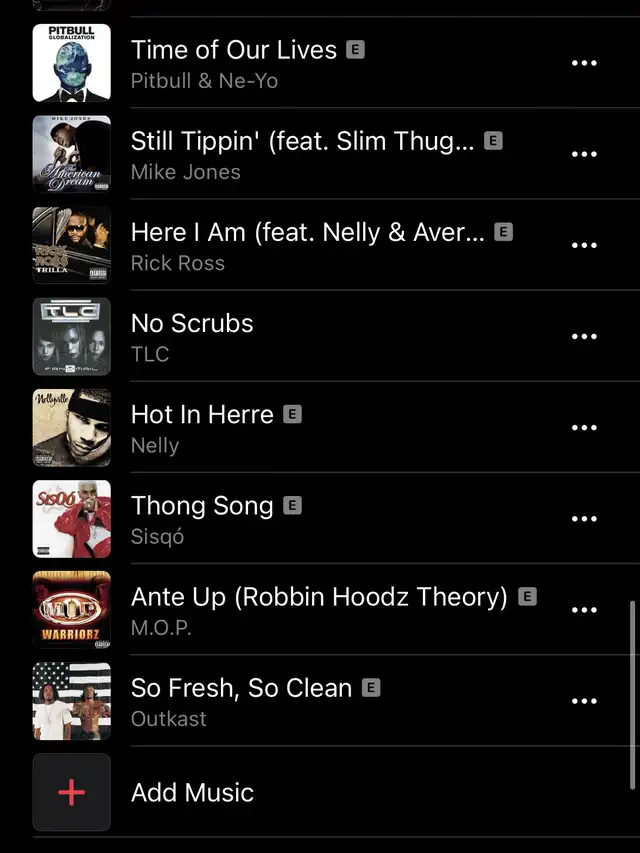Open more options for Hot In Herre
Image resolution: width=640 pixels, height=853 pixels.
click(584, 428)
